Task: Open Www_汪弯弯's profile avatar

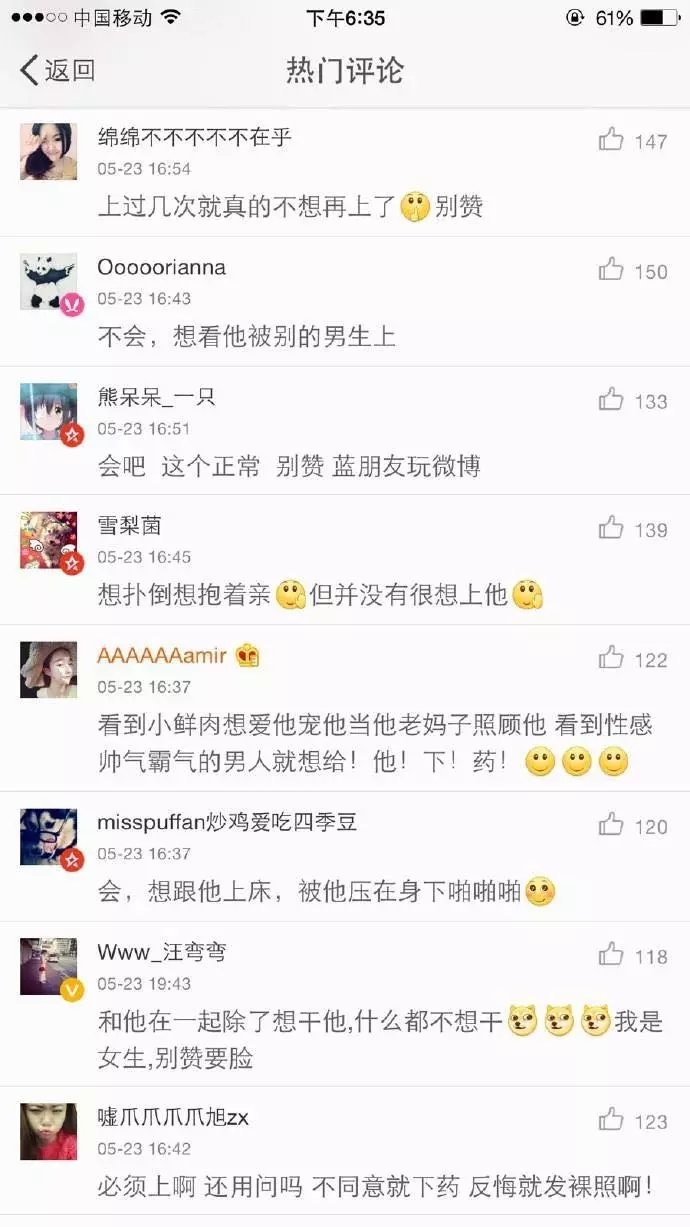Action: tap(49, 967)
